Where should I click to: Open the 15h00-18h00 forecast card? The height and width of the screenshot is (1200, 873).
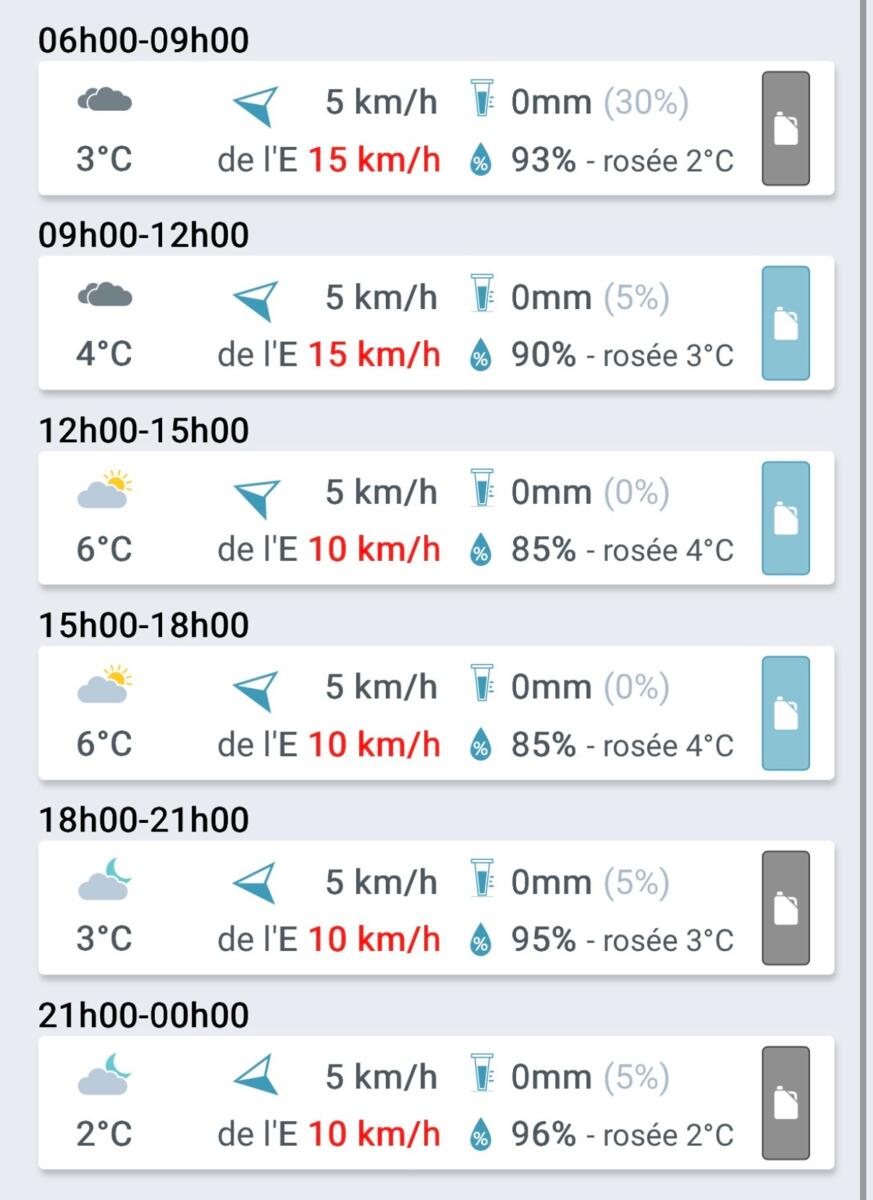click(400, 714)
